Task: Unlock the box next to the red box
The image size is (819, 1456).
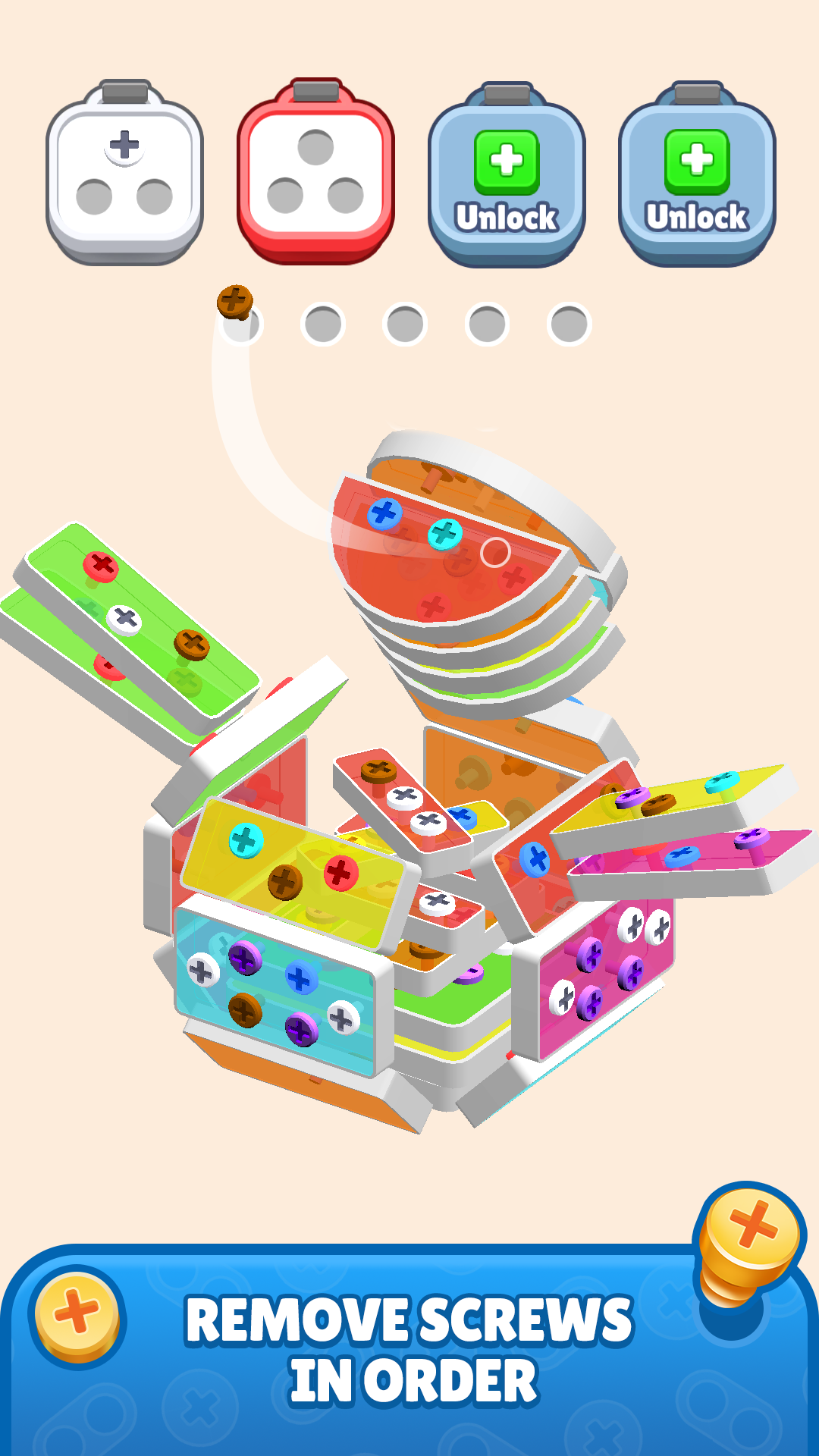Action: tap(507, 176)
